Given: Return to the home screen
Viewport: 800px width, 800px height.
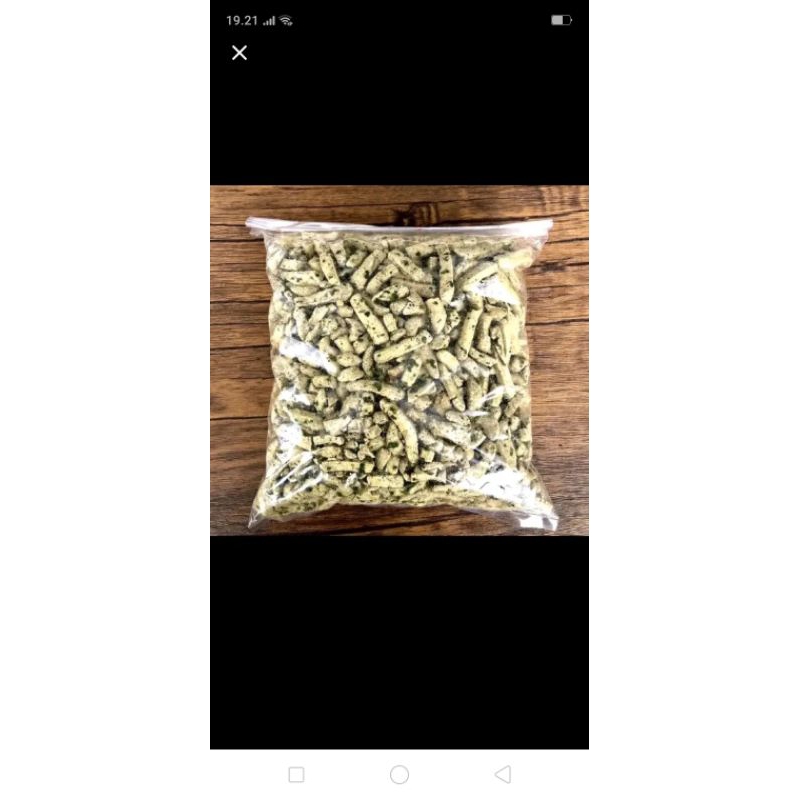Looking at the screenshot, I should [399, 774].
